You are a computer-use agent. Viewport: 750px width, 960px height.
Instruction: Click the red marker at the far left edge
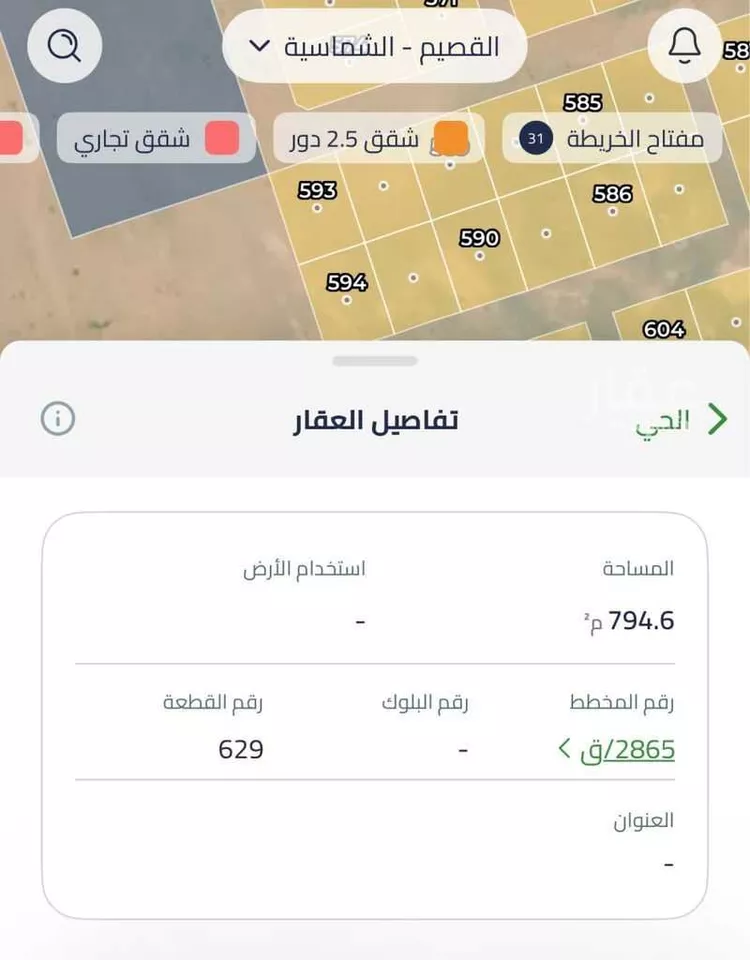(x=6, y=138)
